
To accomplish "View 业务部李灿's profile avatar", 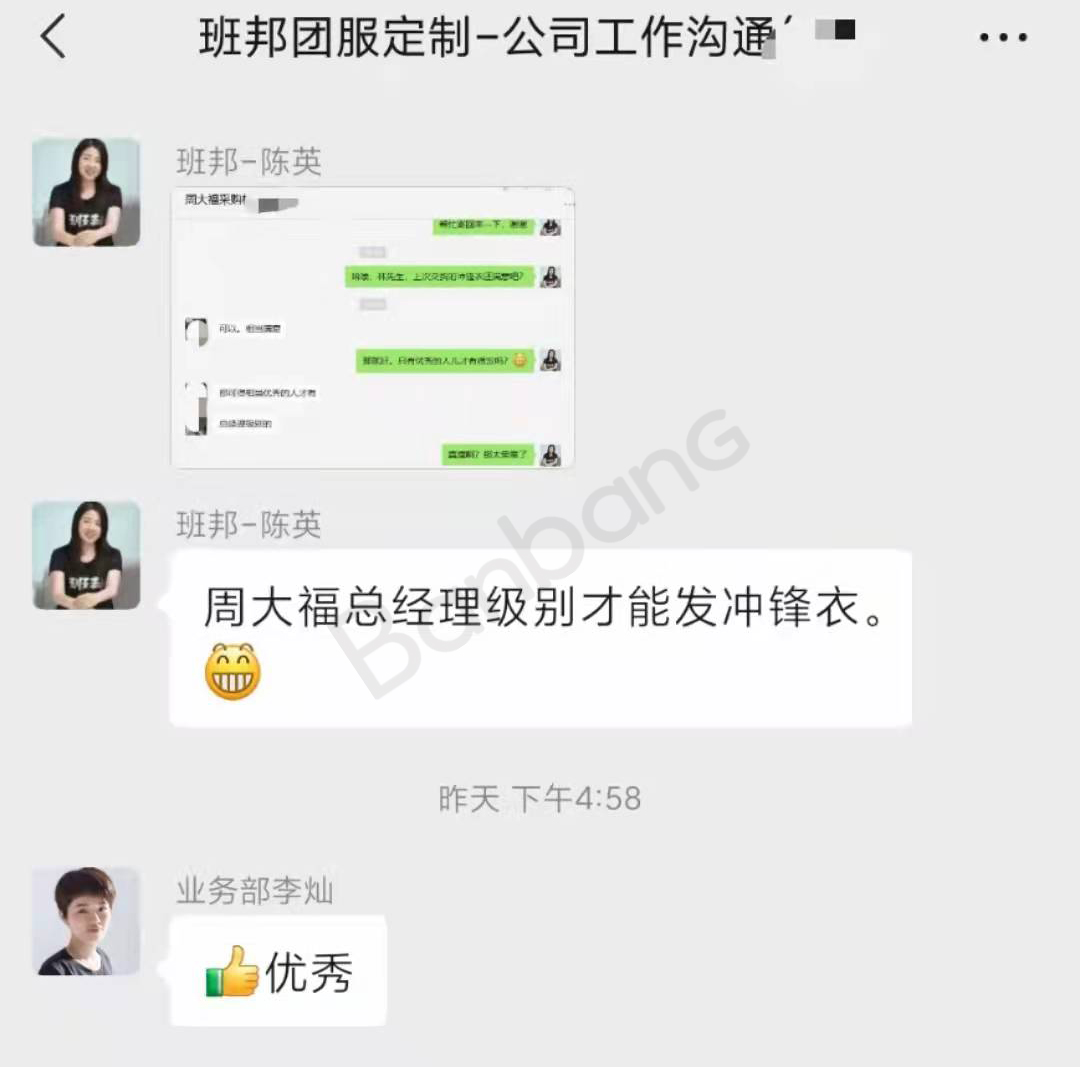I will click(x=86, y=921).
